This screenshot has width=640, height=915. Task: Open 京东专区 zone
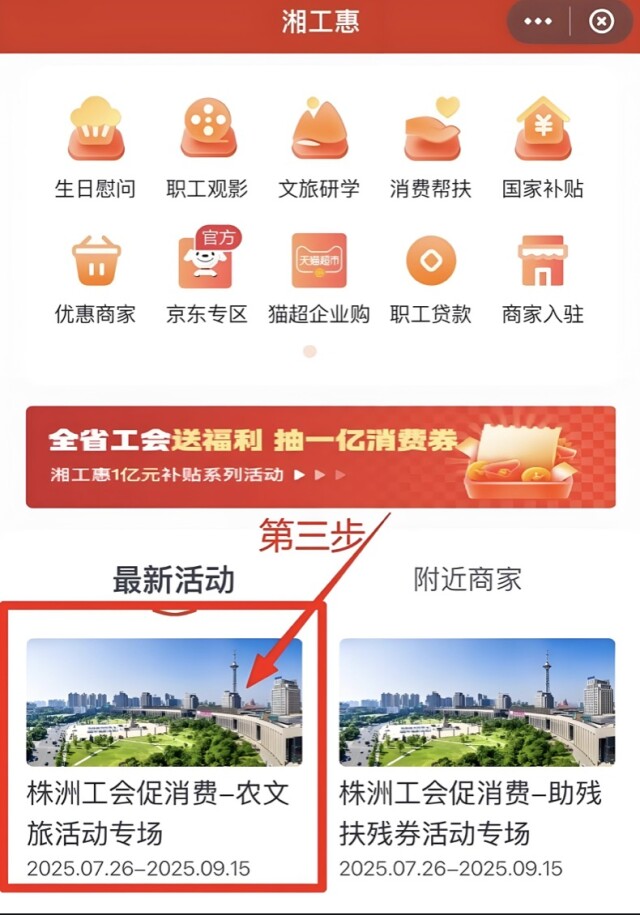(x=207, y=276)
